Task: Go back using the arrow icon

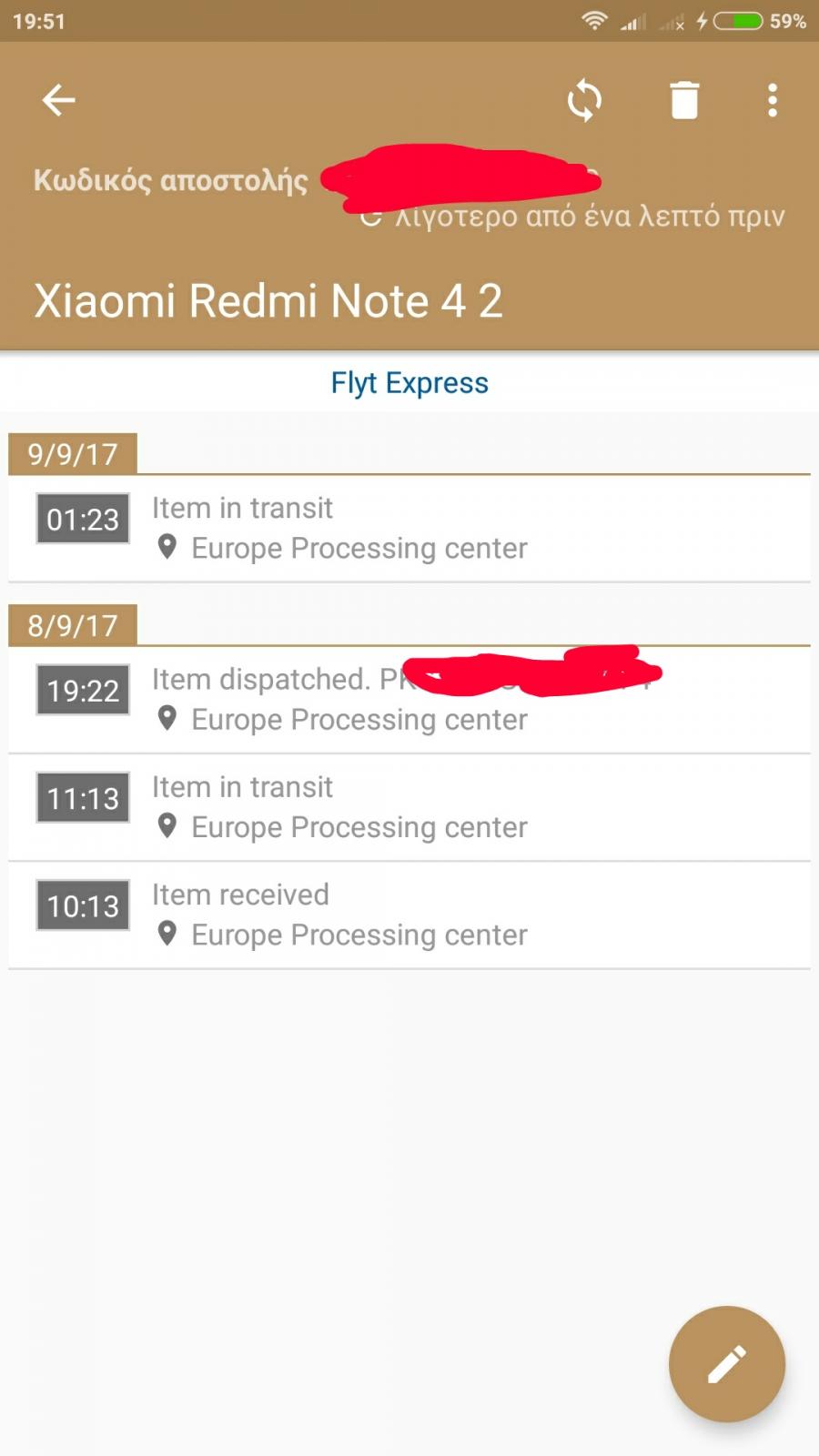Action: [58, 100]
